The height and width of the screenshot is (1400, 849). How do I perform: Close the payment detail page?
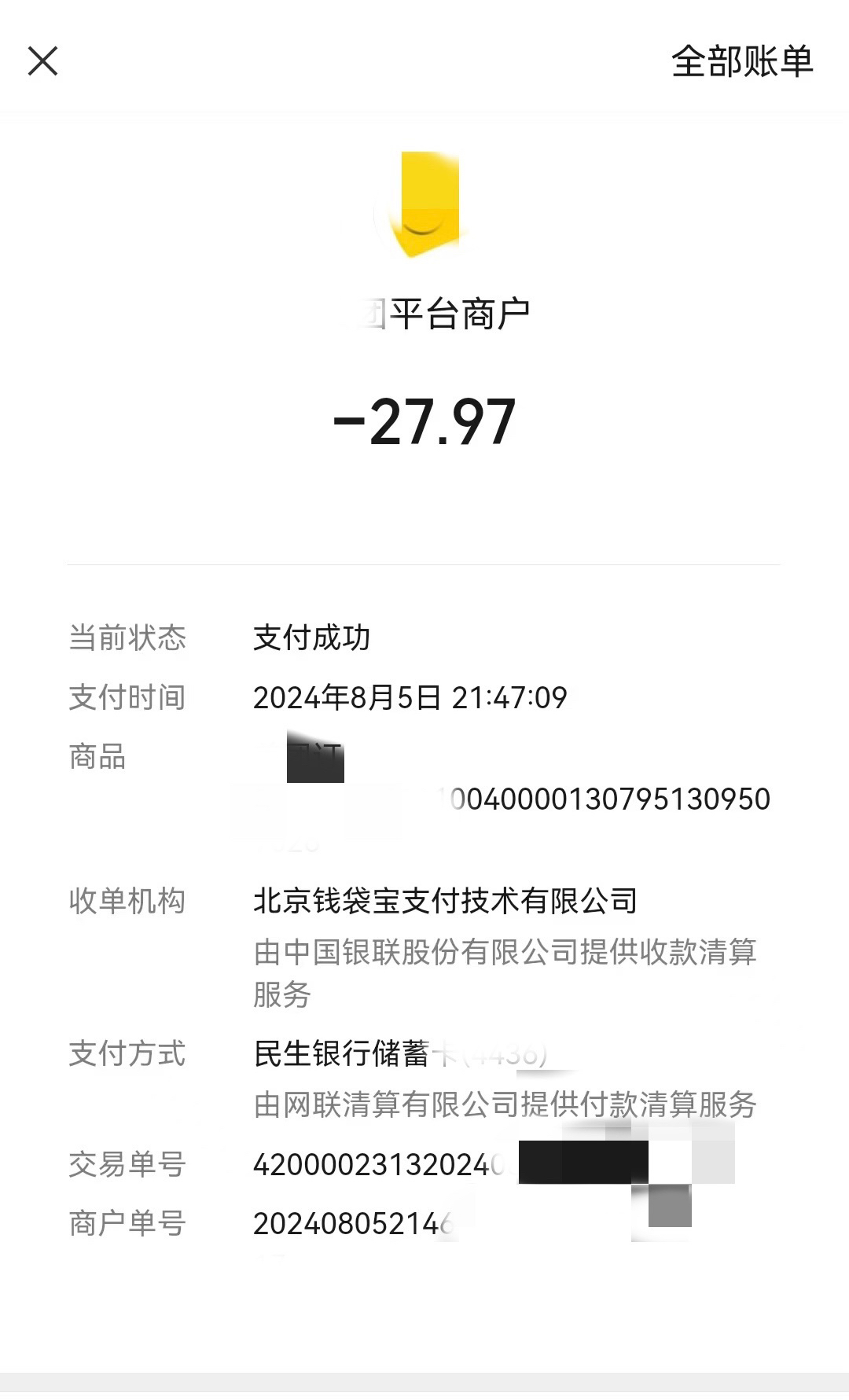(43, 61)
